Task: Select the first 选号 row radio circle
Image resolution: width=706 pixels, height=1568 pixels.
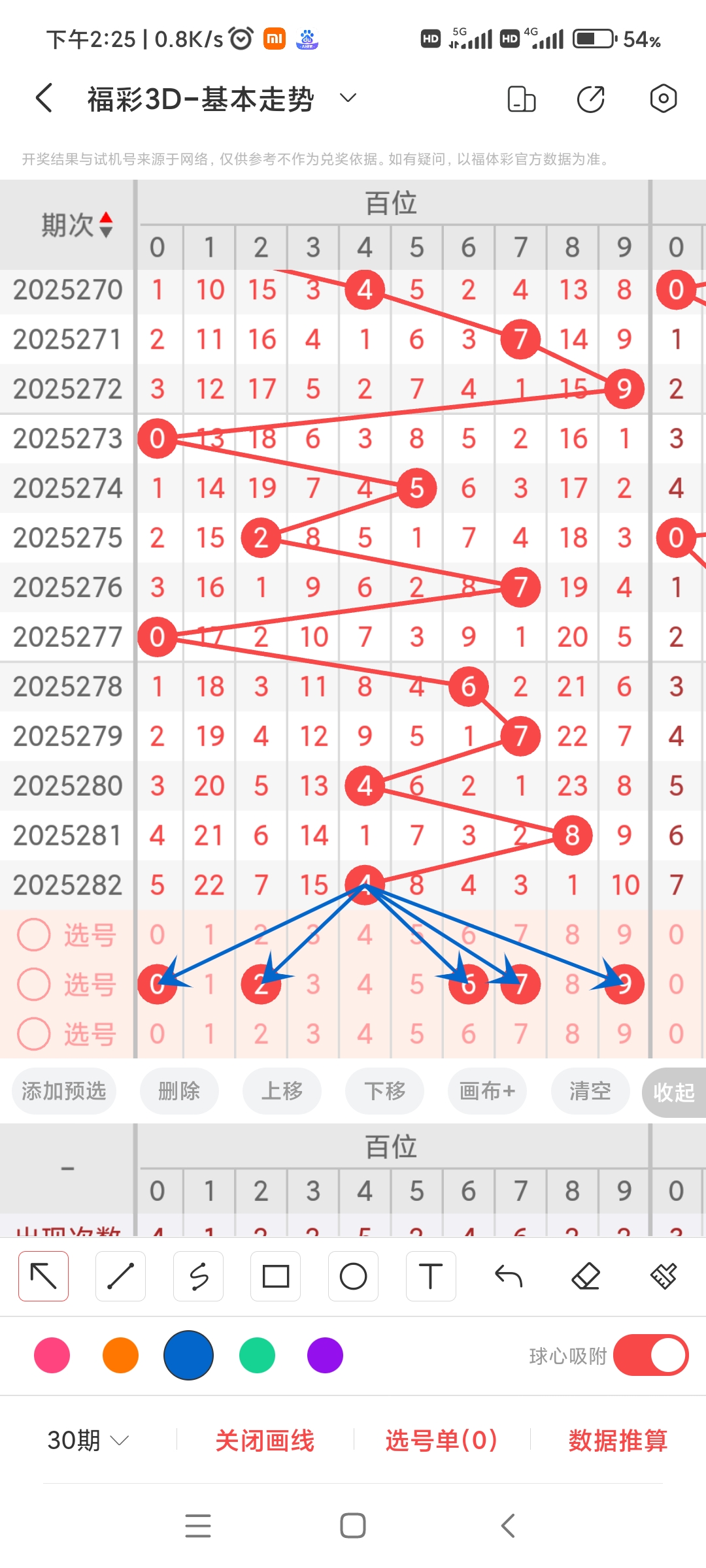Action: (33, 934)
